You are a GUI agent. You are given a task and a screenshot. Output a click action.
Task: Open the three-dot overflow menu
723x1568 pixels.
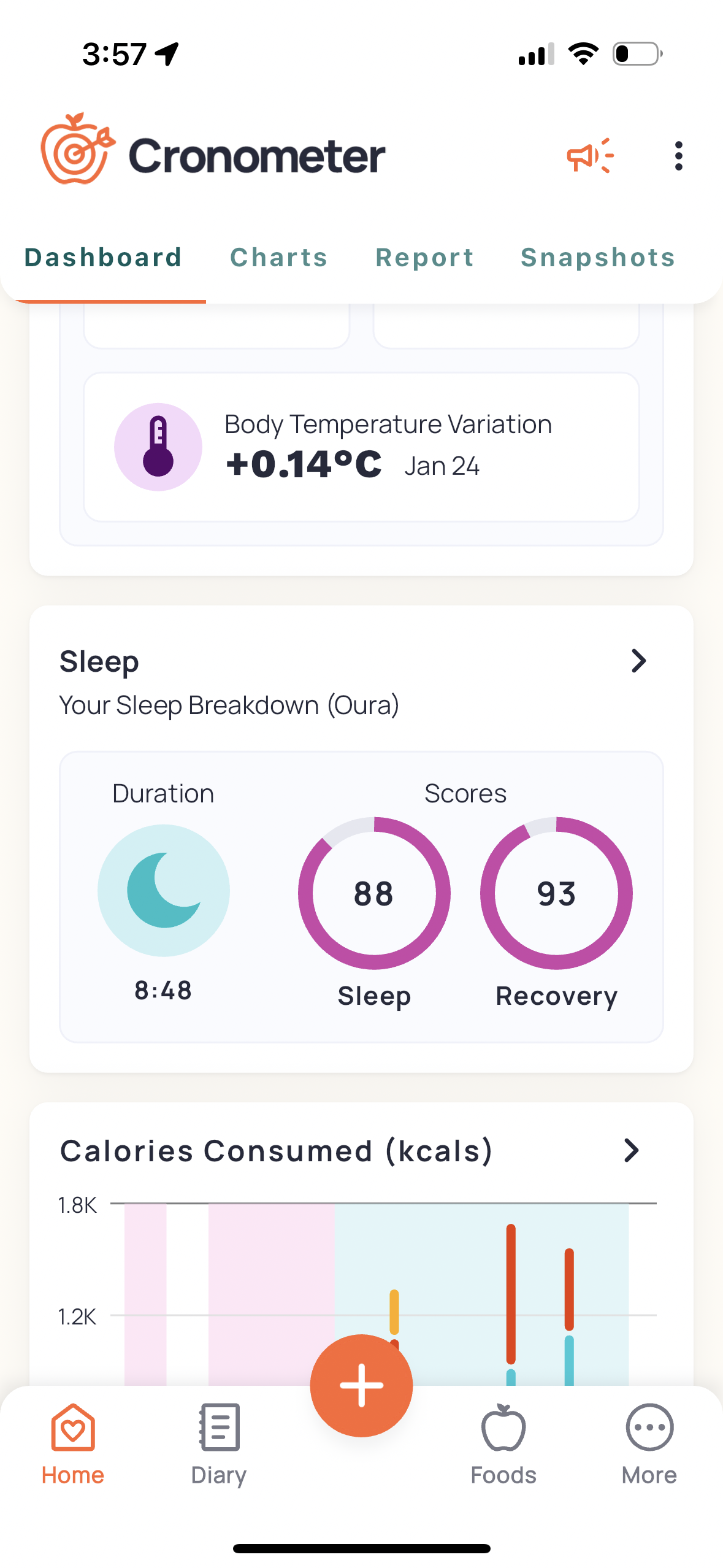click(678, 156)
